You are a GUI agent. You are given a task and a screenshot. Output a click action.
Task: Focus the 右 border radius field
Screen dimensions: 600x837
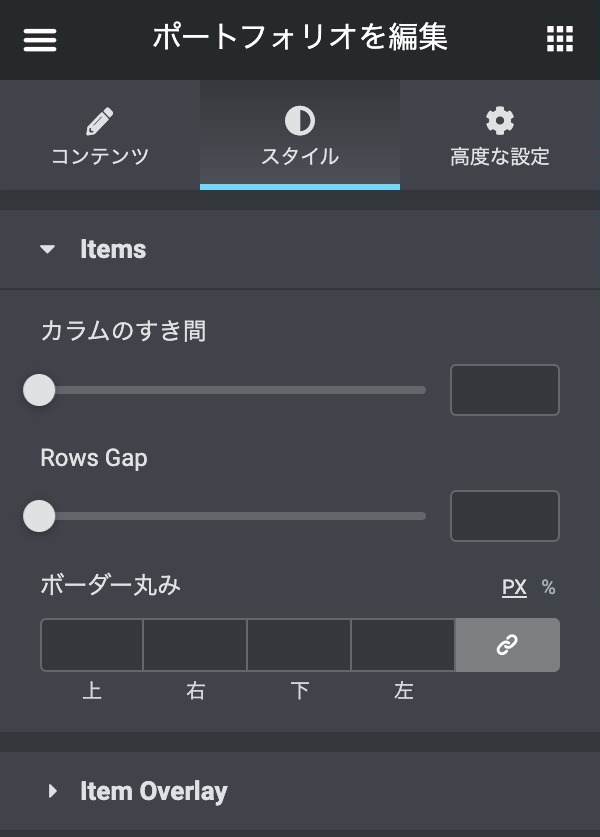(x=196, y=645)
